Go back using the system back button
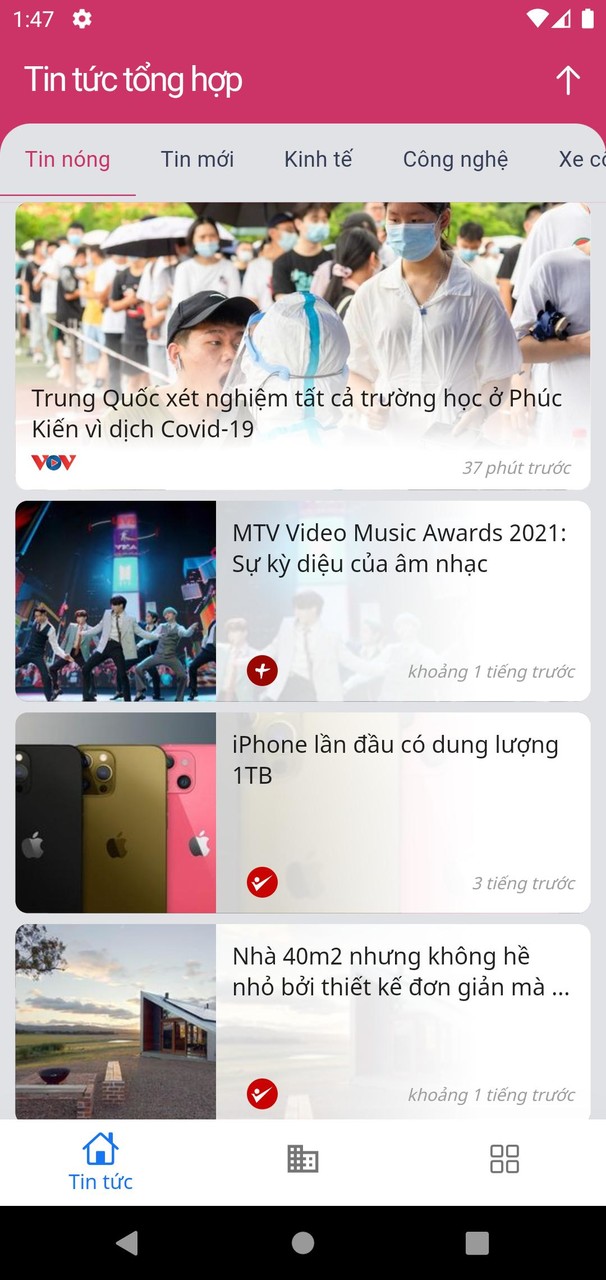Viewport: 606px width, 1280px height. click(127, 1243)
